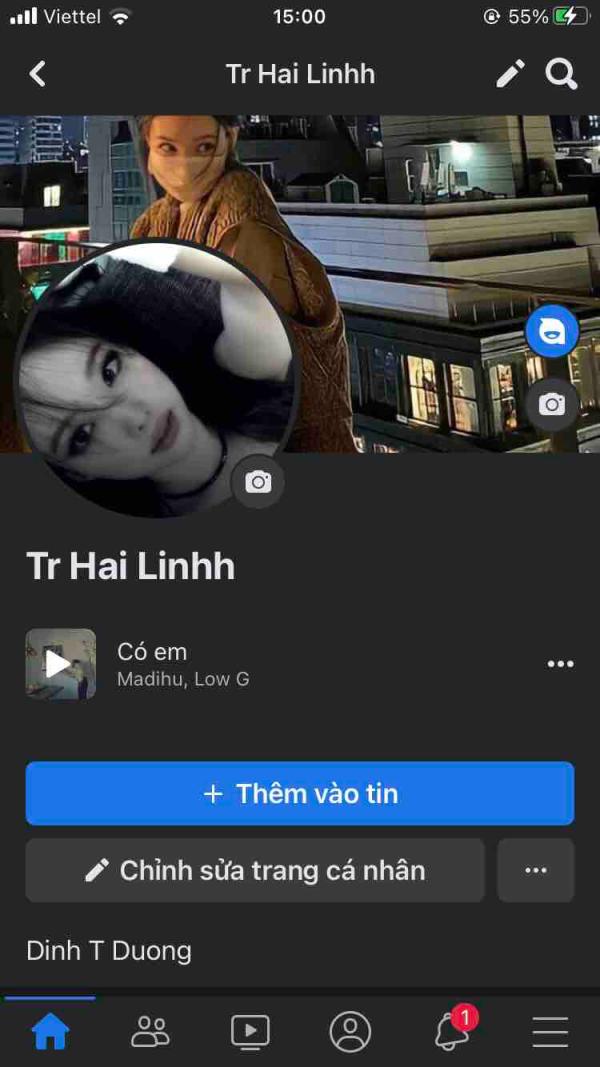Tap the avatar icon on cover photo
This screenshot has height=1067, width=600.
click(x=552, y=332)
